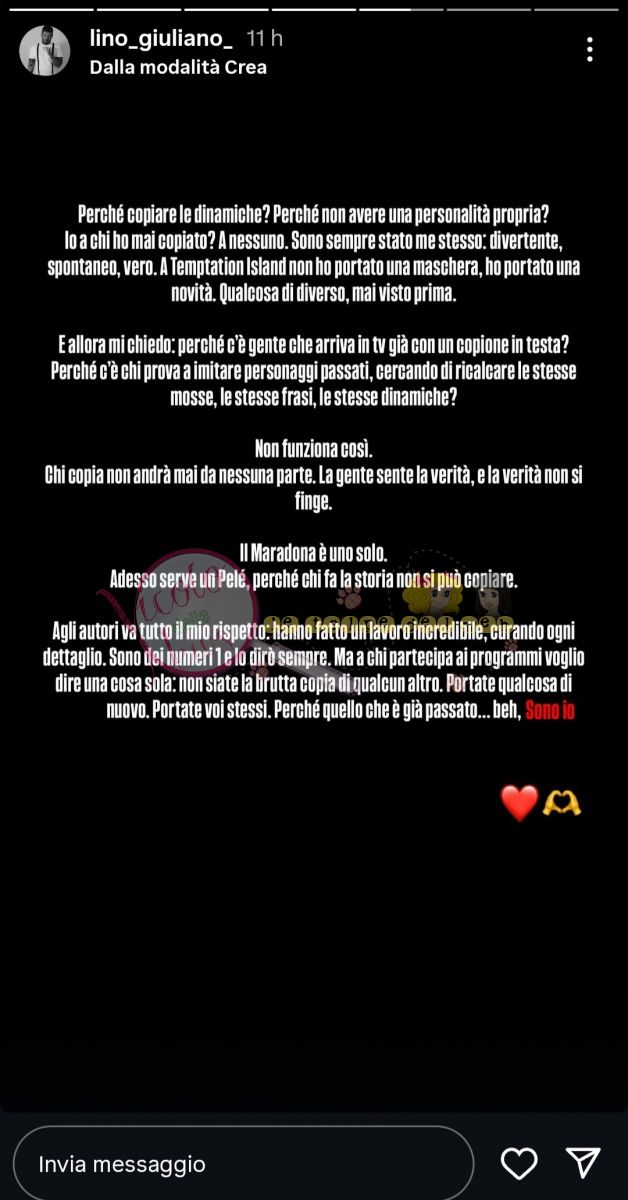Open Dalla modalità Crea label
The height and width of the screenshot is (1200, 628).
(178, 68)
